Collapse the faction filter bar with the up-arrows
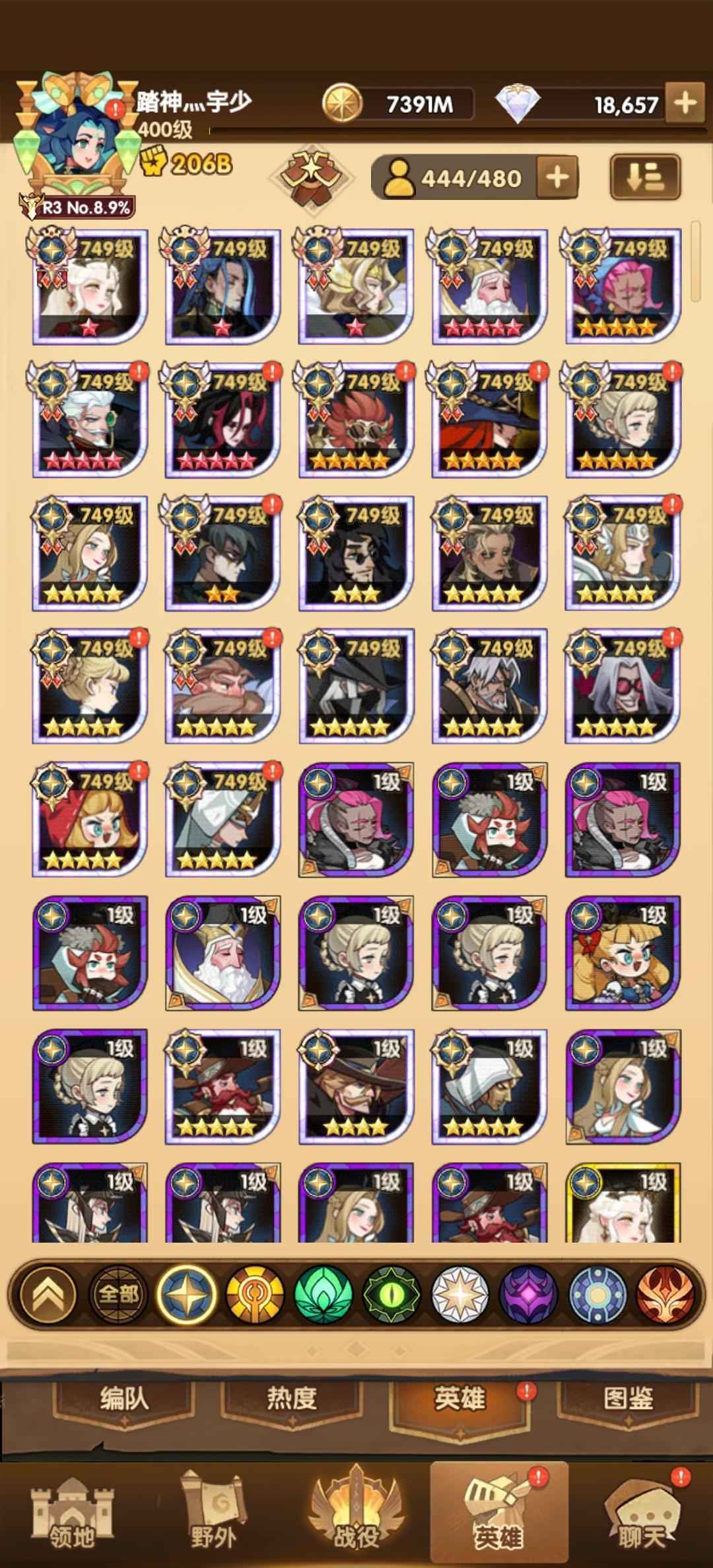 click(49, 1294)
